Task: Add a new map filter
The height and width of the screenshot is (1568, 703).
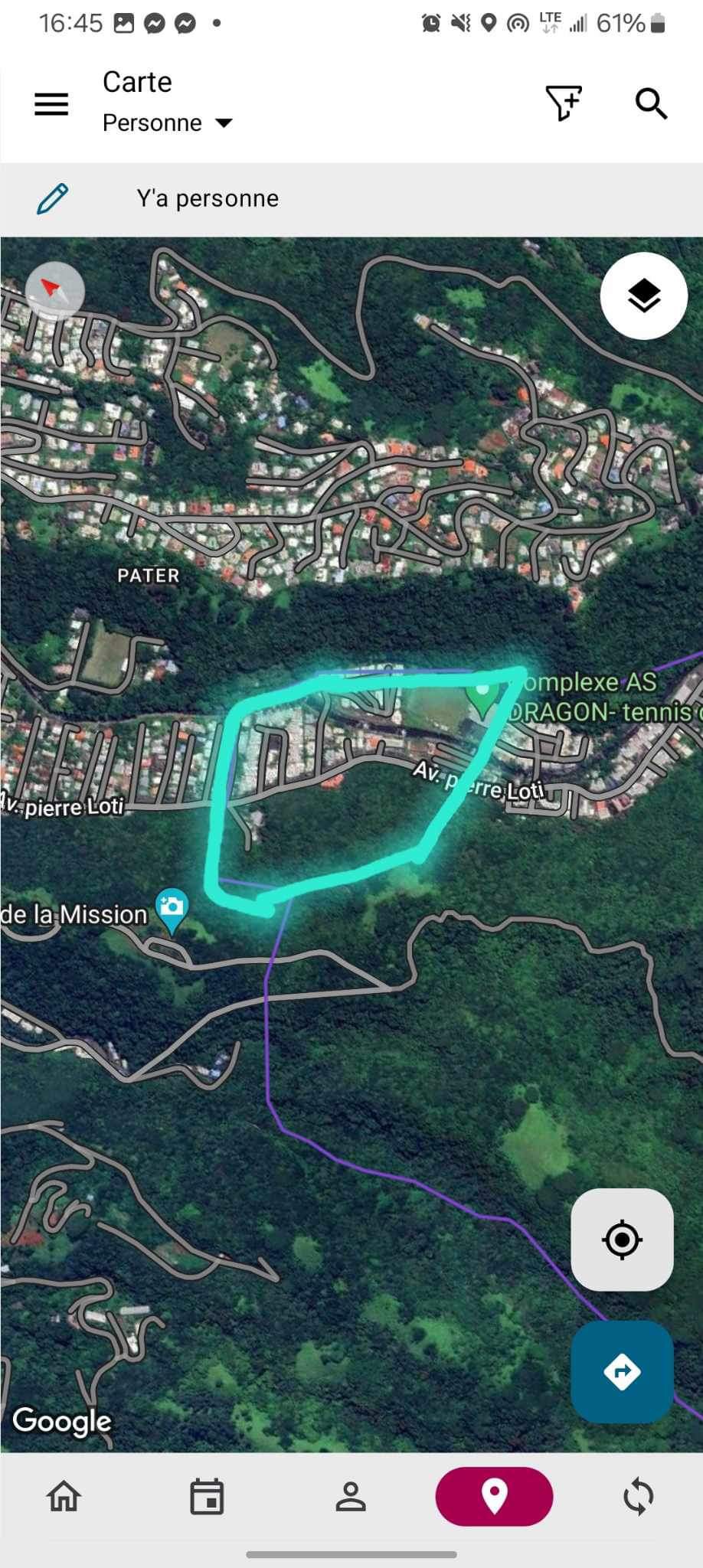Action: click(x=564, y=103)
